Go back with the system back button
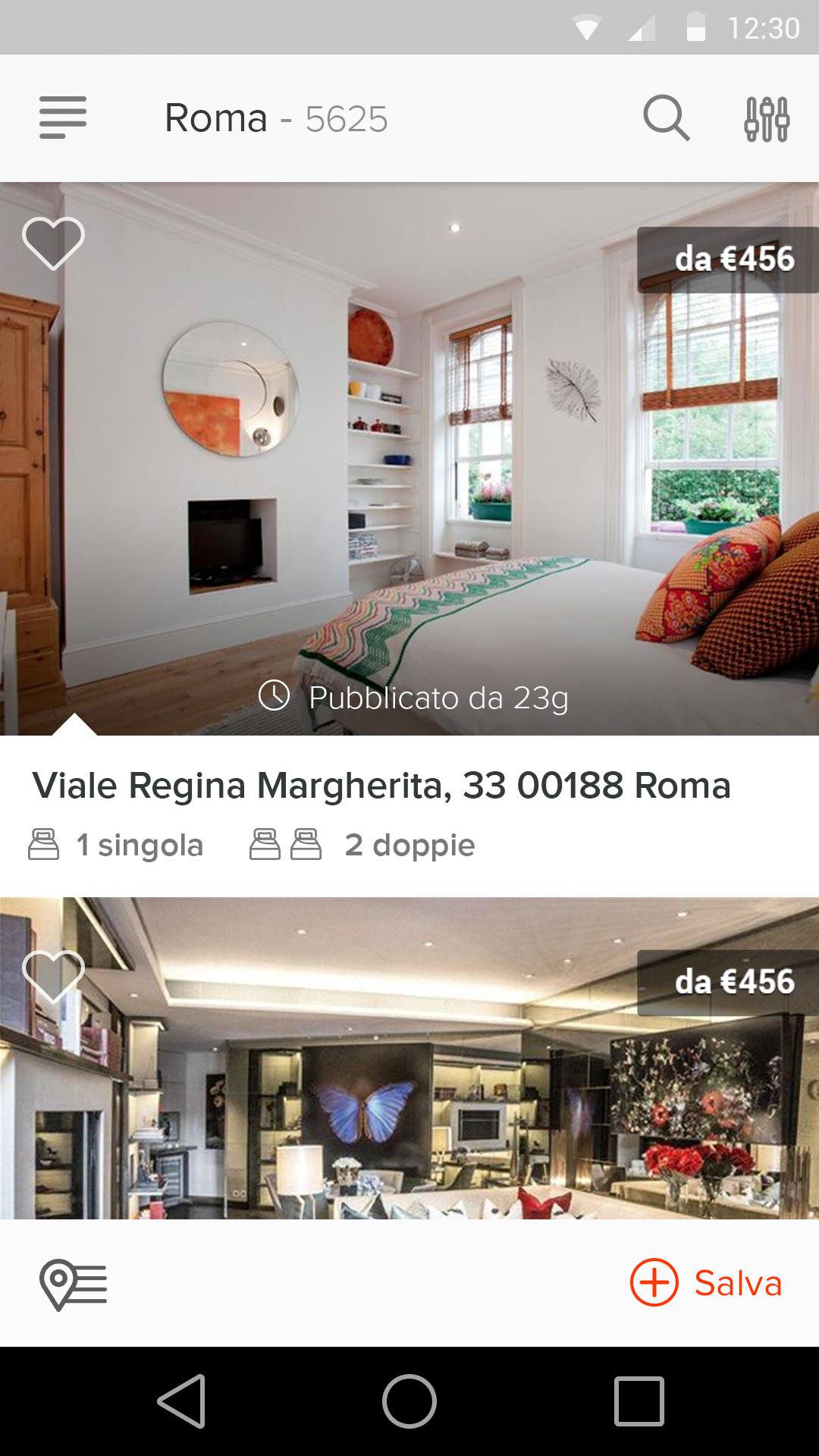819x1456 pixels. point(182,1401)
